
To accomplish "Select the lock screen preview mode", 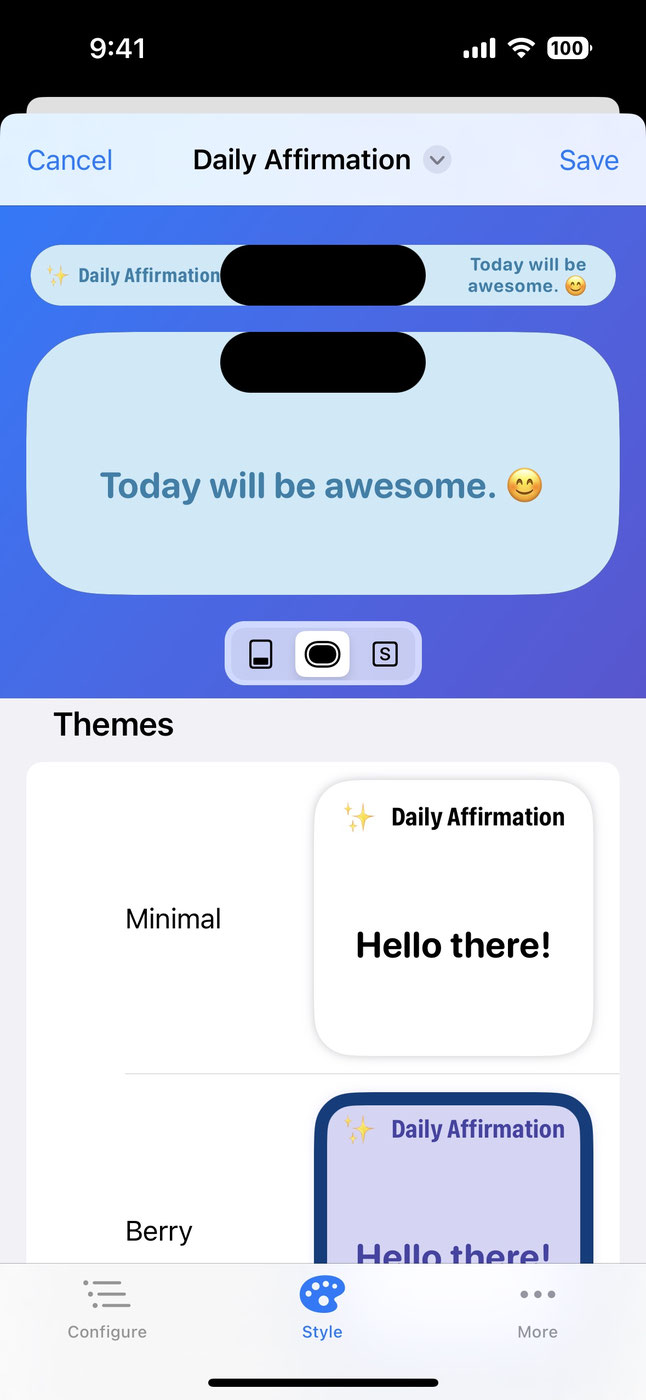I will point(261,654).
